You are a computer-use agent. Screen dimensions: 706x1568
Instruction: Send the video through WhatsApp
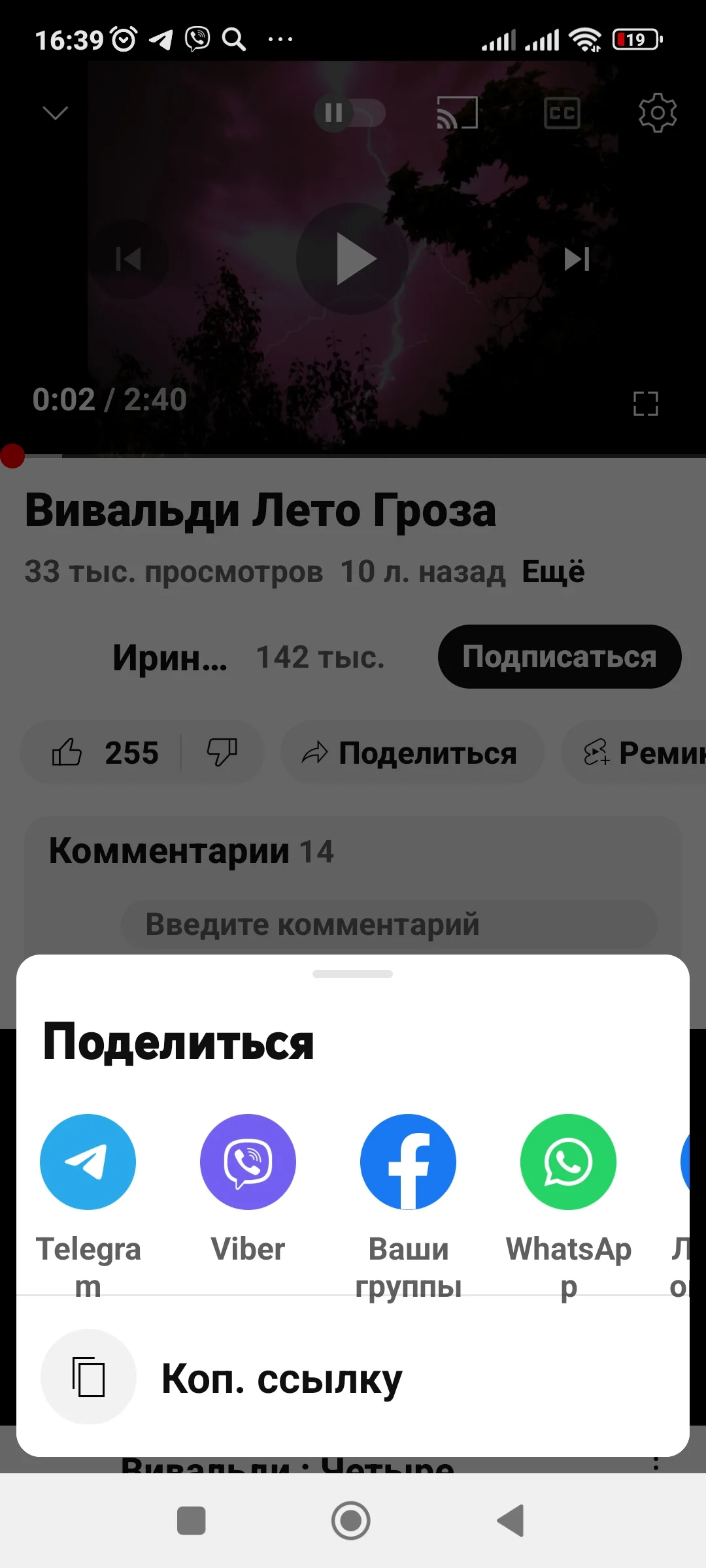(567, 1162)
